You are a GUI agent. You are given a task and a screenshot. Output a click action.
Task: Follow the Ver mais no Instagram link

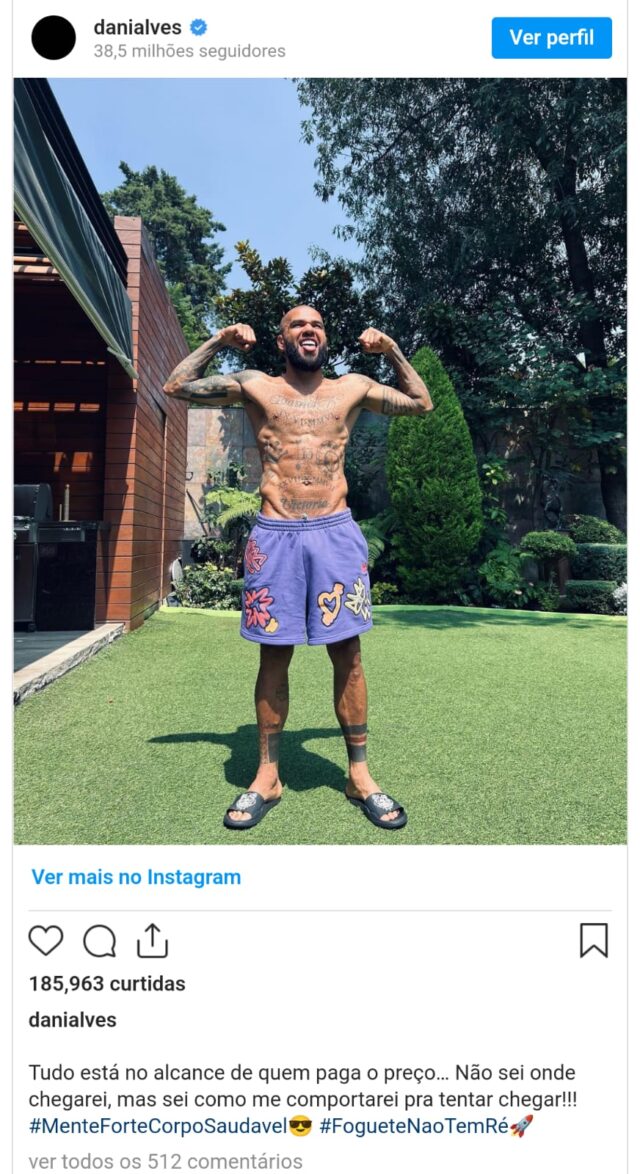(x=136, y=877)
